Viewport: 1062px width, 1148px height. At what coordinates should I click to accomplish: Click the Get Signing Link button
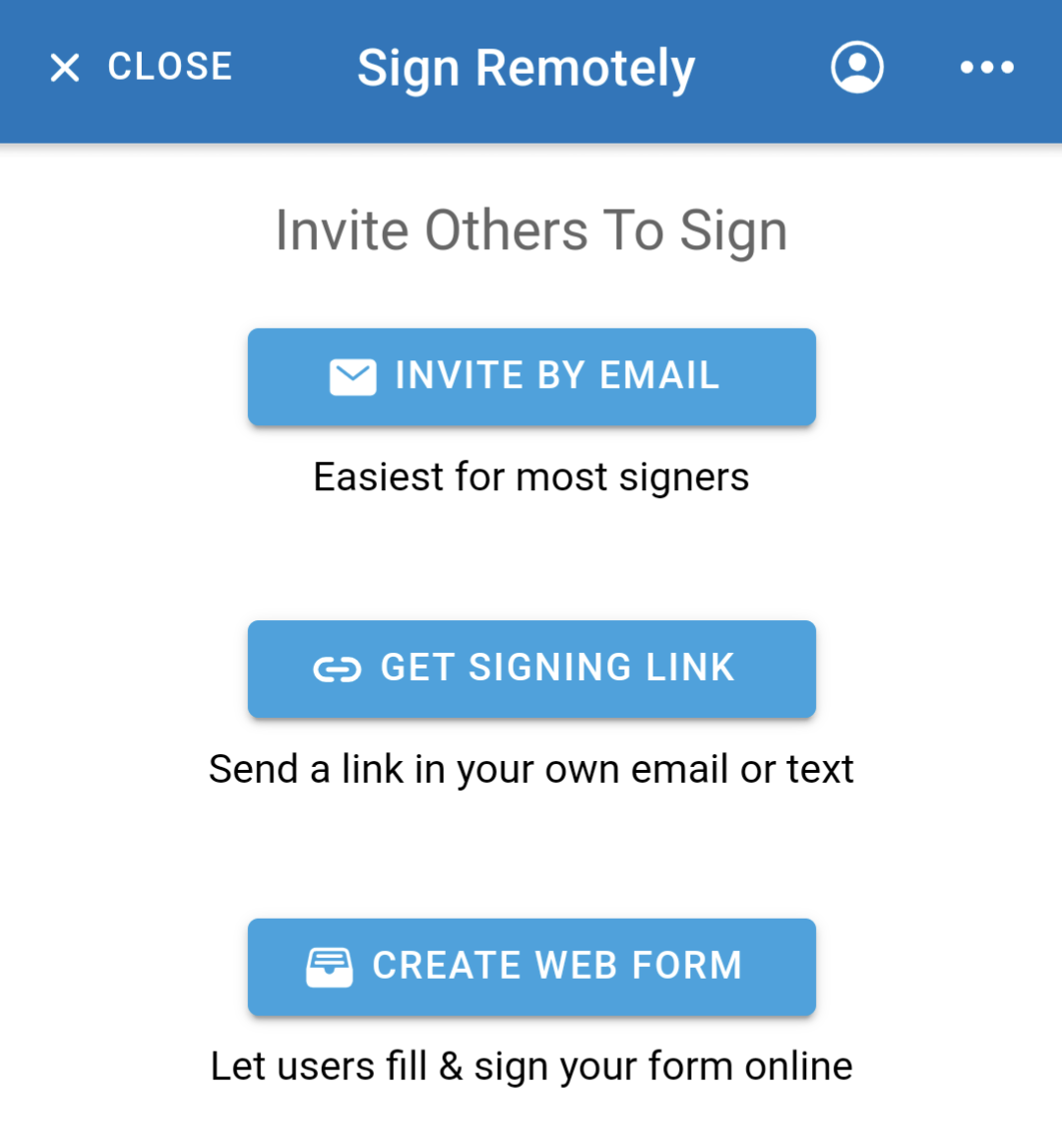[531, 669]
